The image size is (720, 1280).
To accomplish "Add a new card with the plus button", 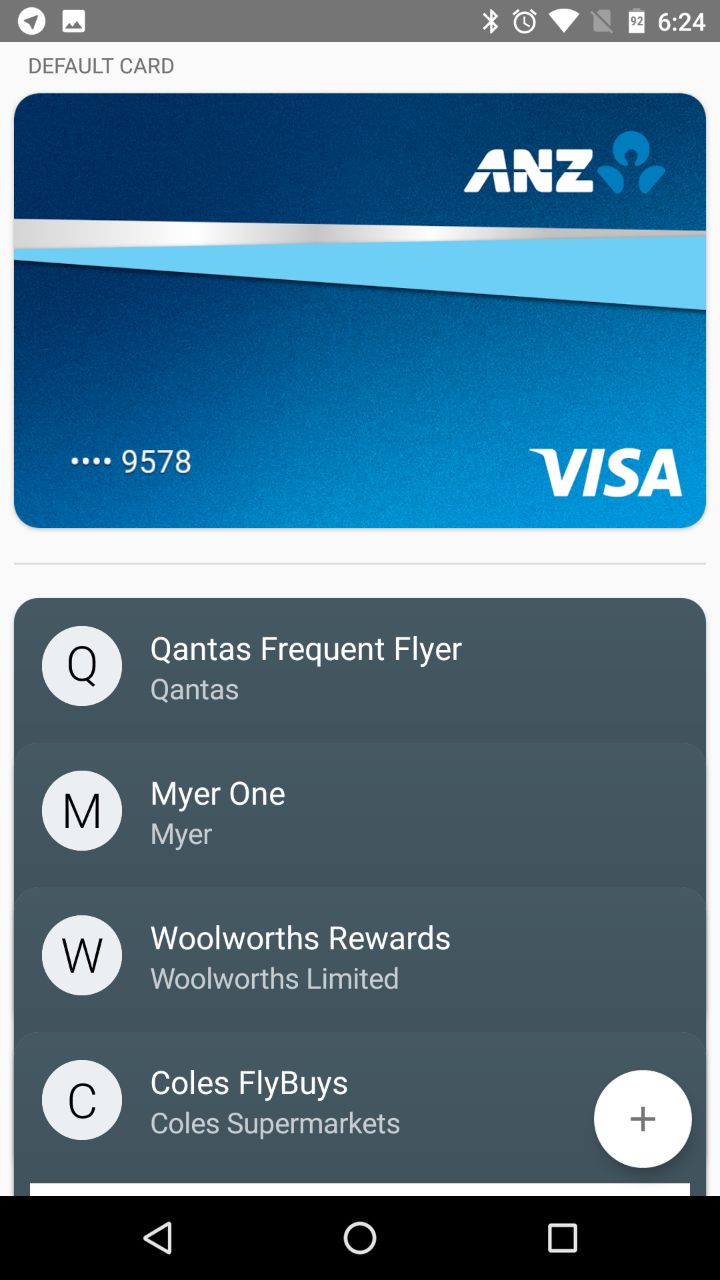I will click(x=643, y=1119).
